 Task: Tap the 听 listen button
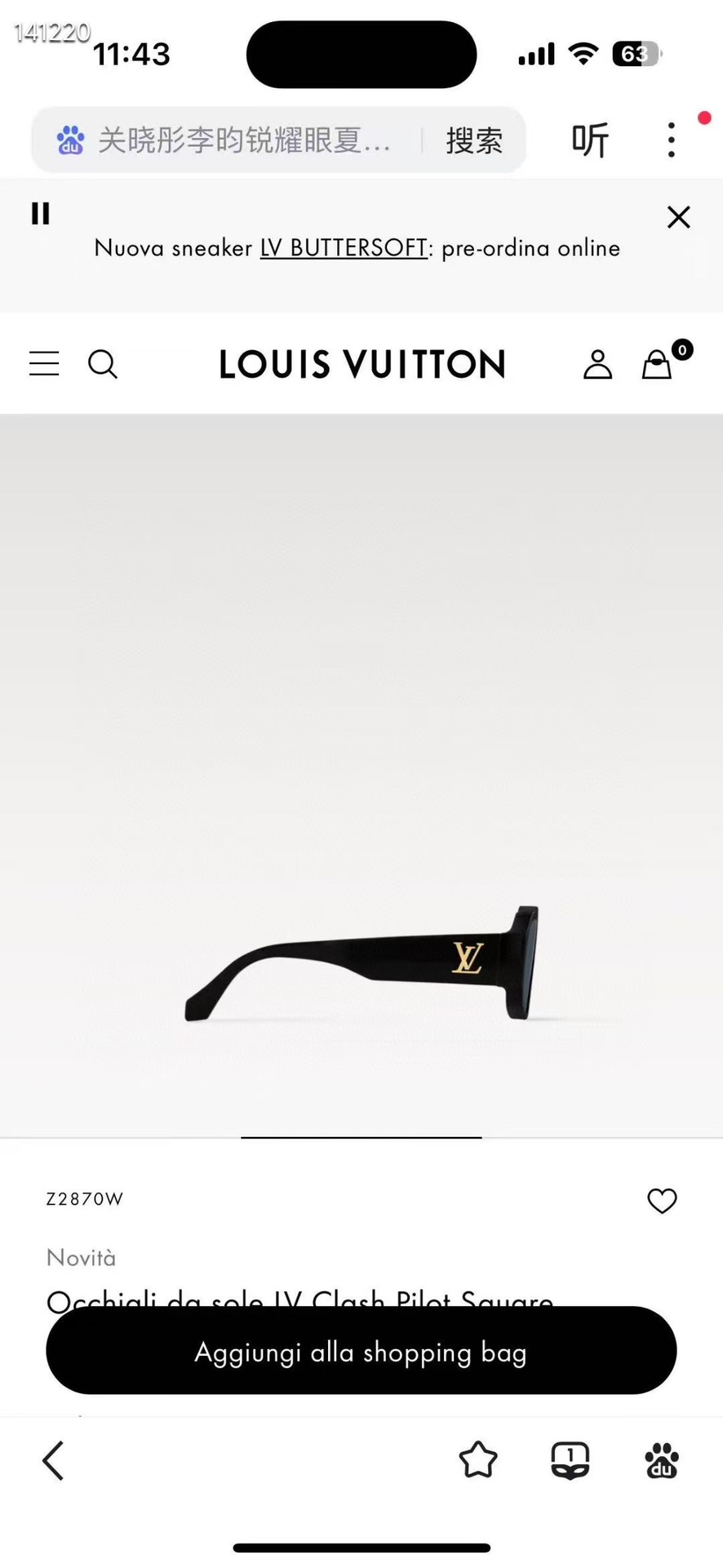(590, 140)
